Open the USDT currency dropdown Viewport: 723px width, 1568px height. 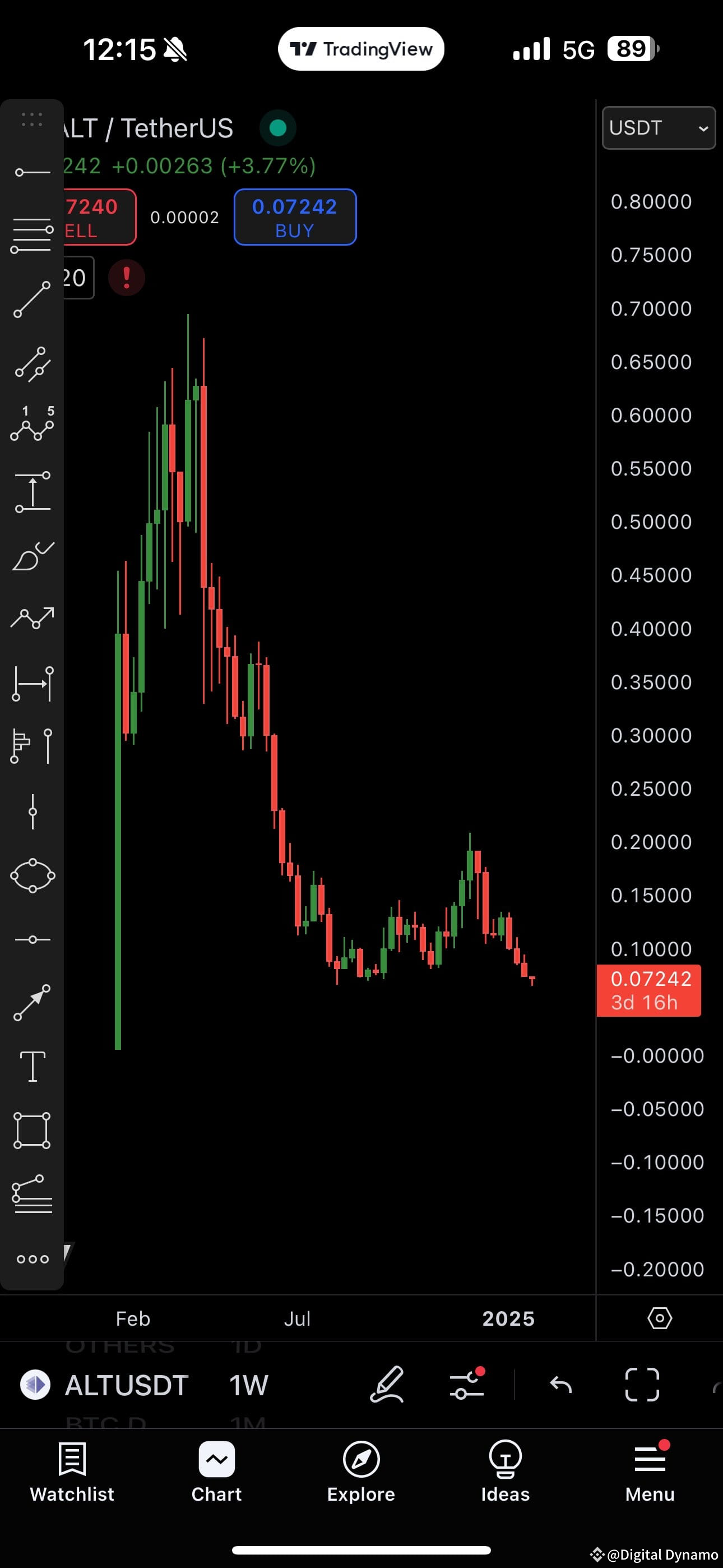coord(658,128)
